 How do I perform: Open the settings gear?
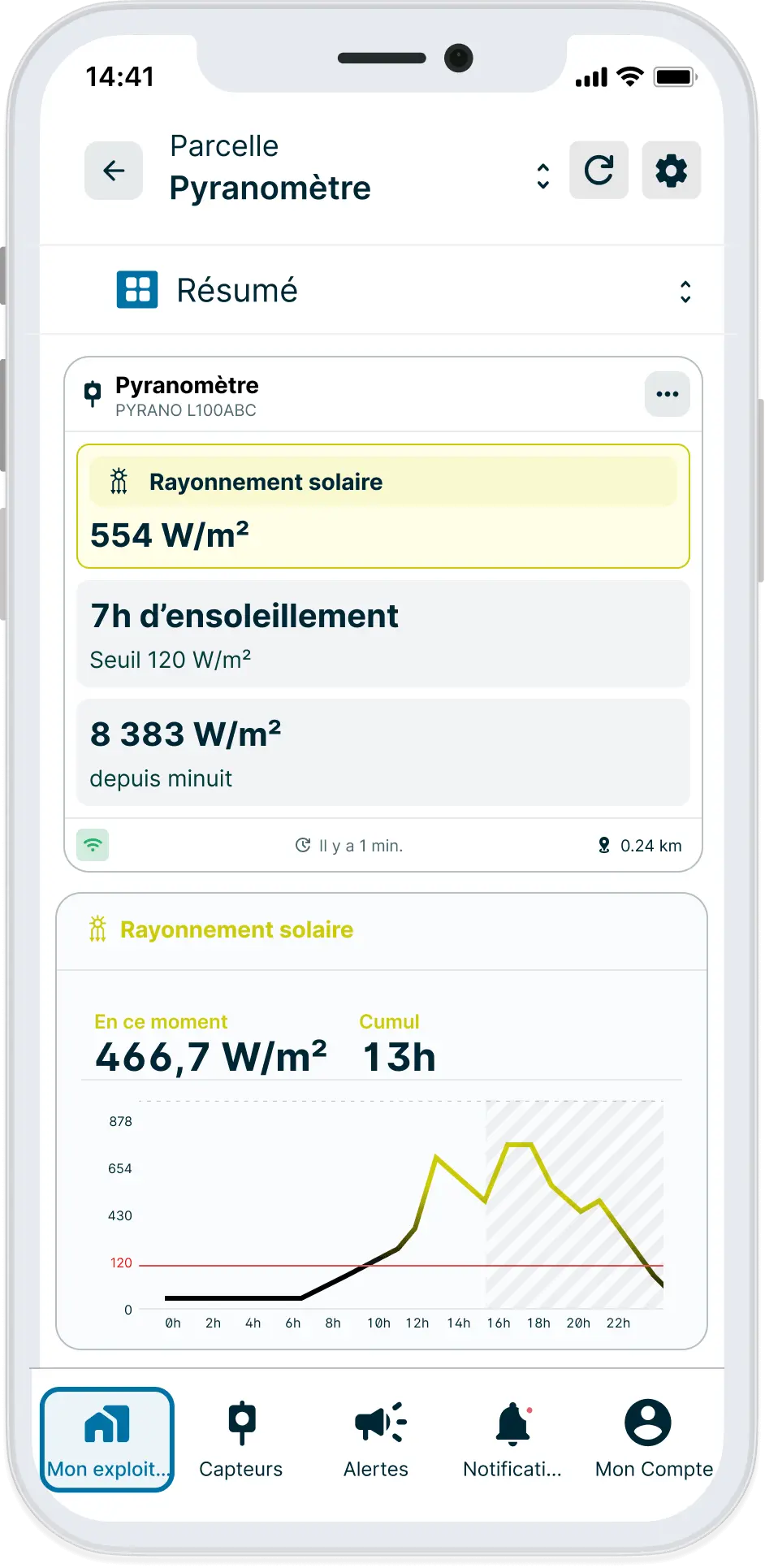coord(671,171)
